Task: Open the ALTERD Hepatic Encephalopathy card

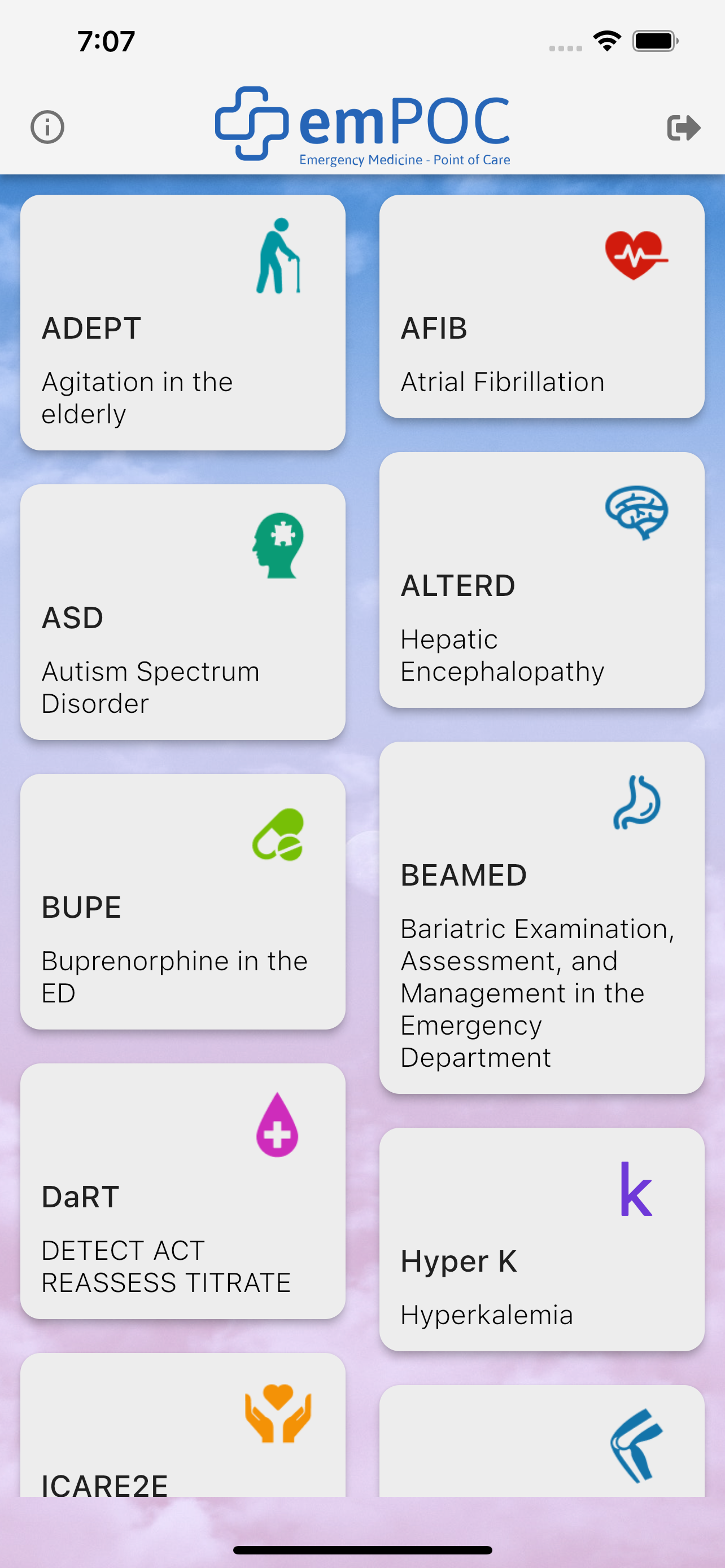Action: pos(541,580)
